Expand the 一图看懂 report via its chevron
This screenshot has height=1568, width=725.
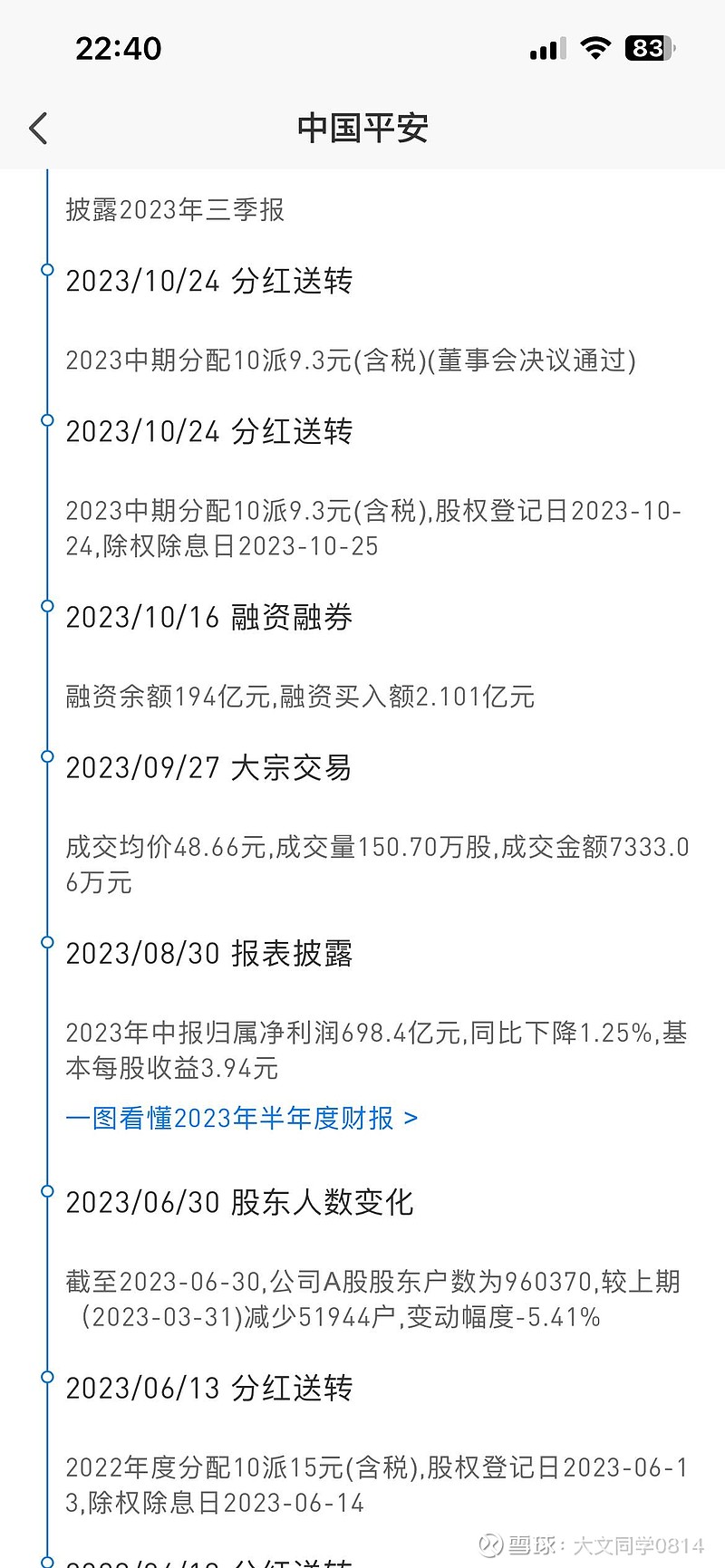[x=413, y=1118]
